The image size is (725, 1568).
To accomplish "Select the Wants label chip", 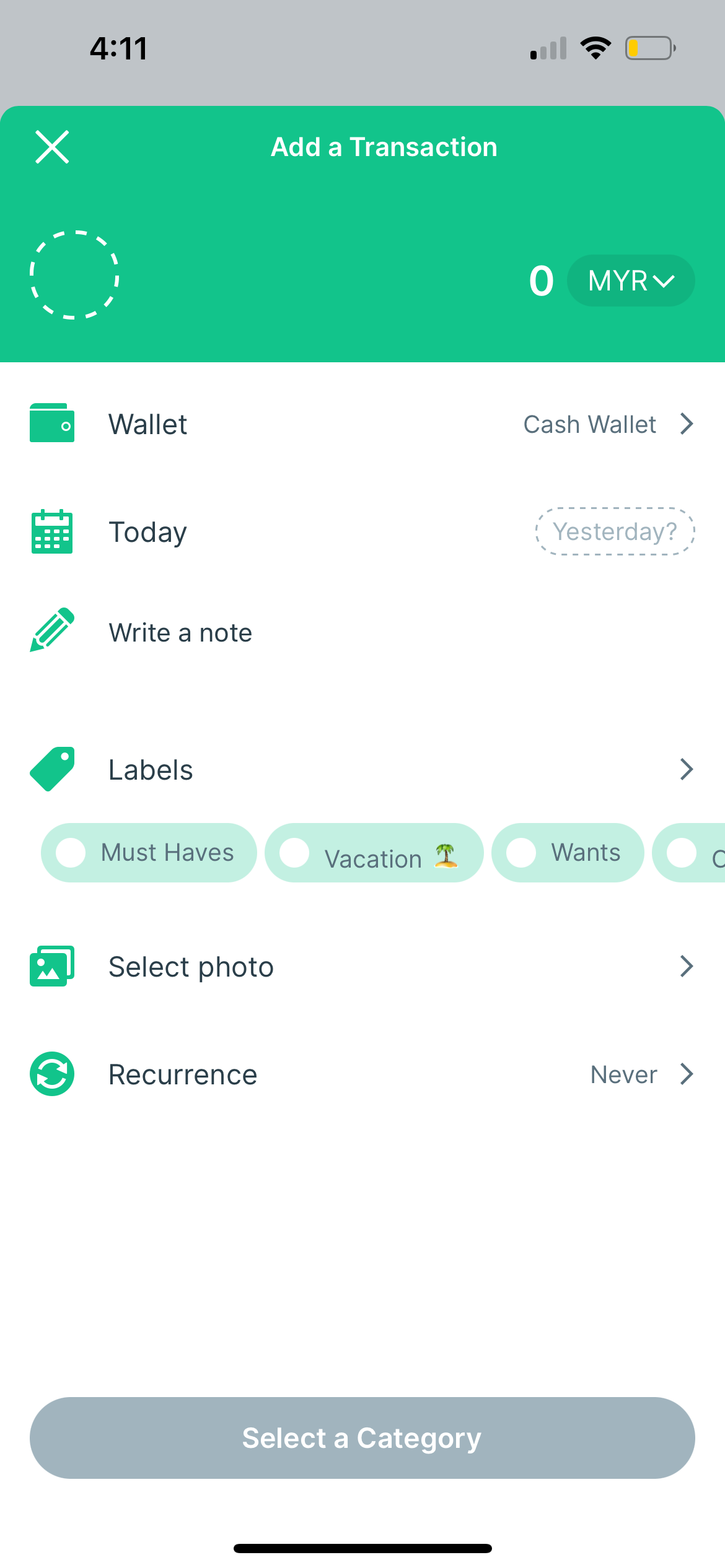I will [568, 853].
